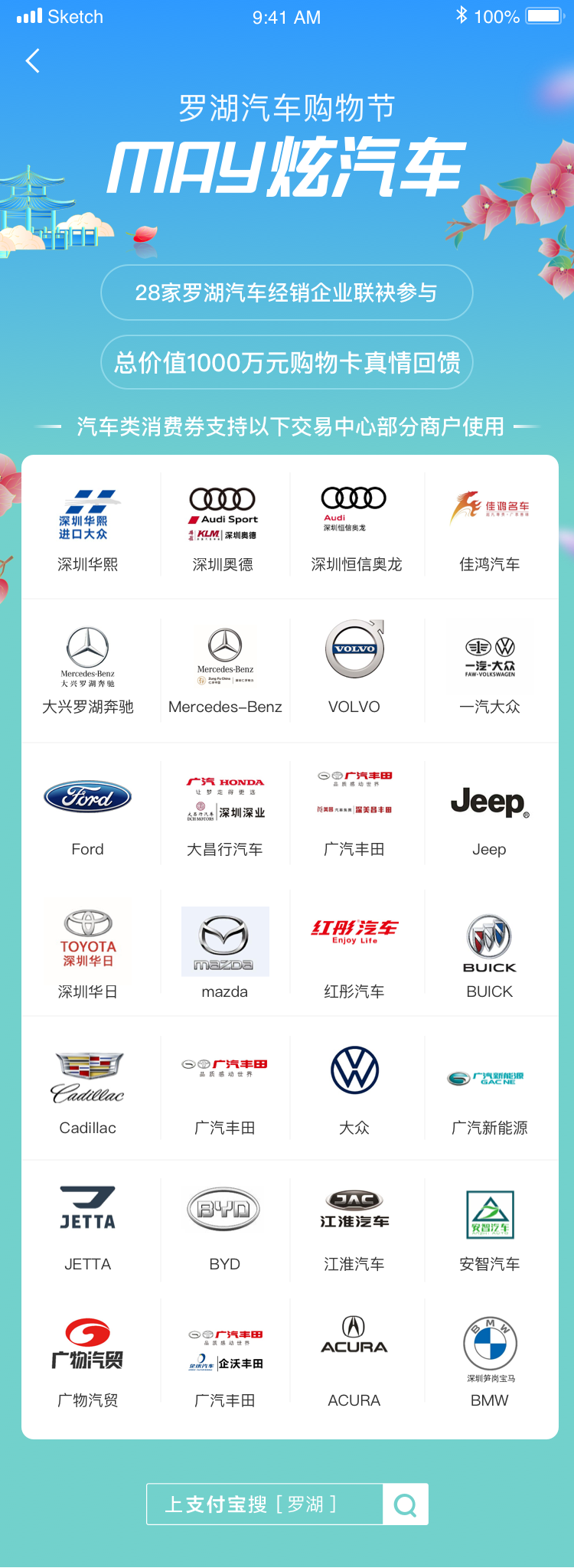The image size is (574, 1568).
Task: Open the Ford merchant tile
Action: (88, 813)
